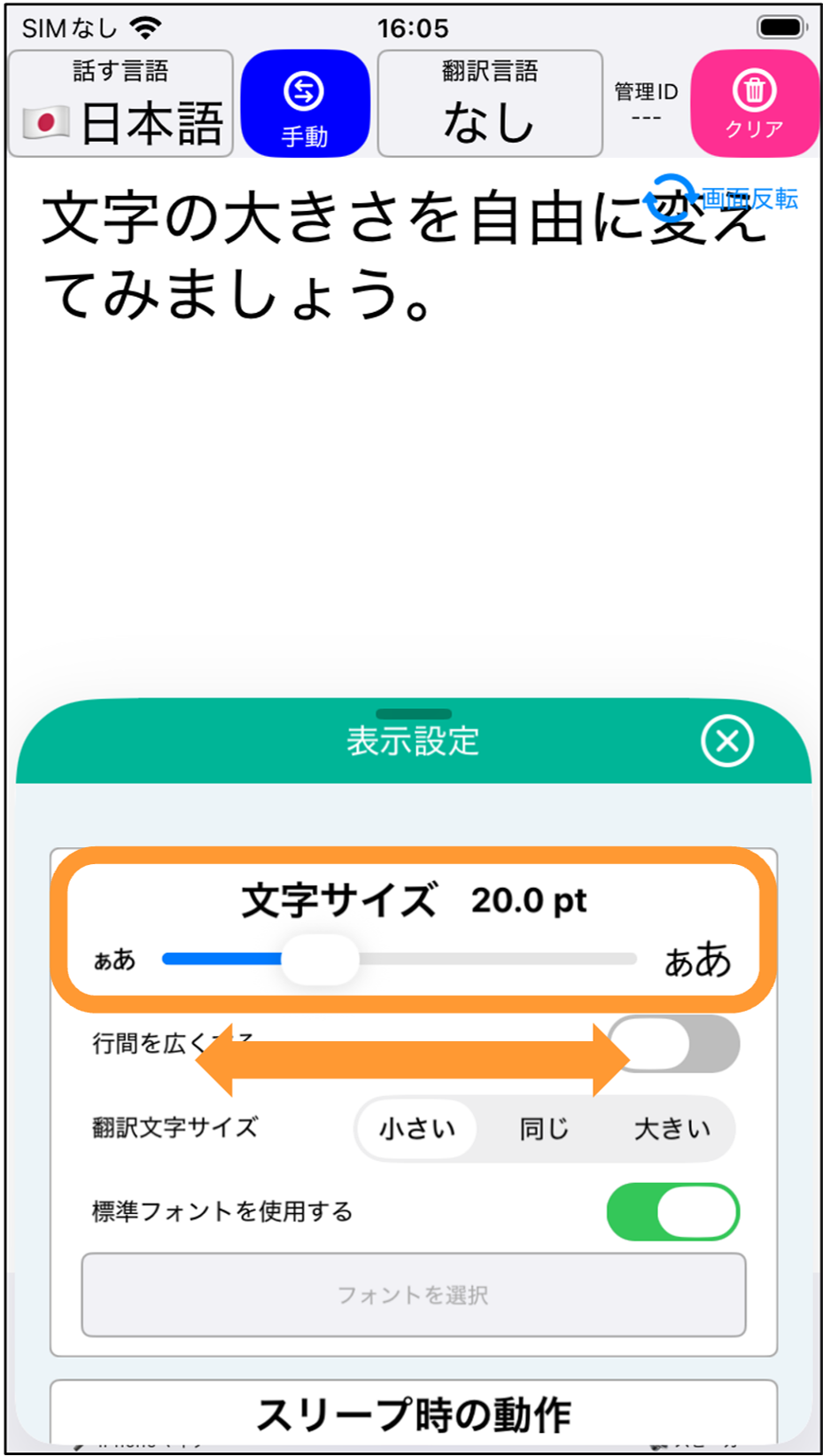823x1456 pixels.
Task: Enable the 行間を広くする toggle
Action: [673, 1044]
